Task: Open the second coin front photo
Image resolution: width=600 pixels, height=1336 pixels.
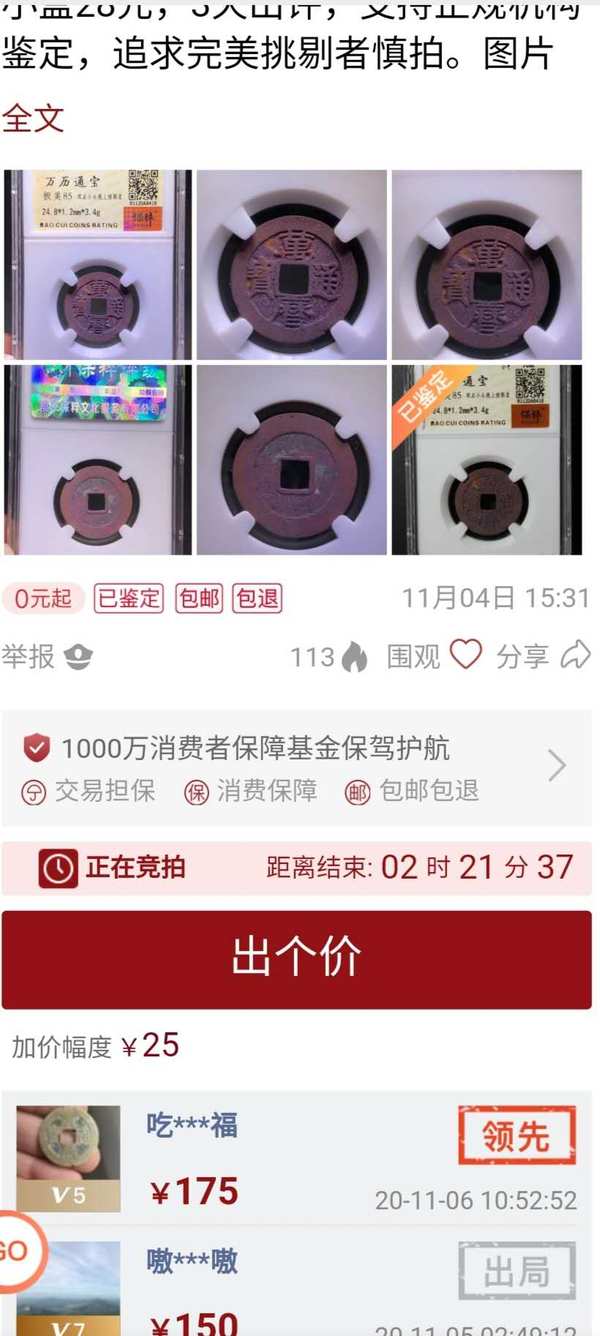Action: tap(291, 265)
